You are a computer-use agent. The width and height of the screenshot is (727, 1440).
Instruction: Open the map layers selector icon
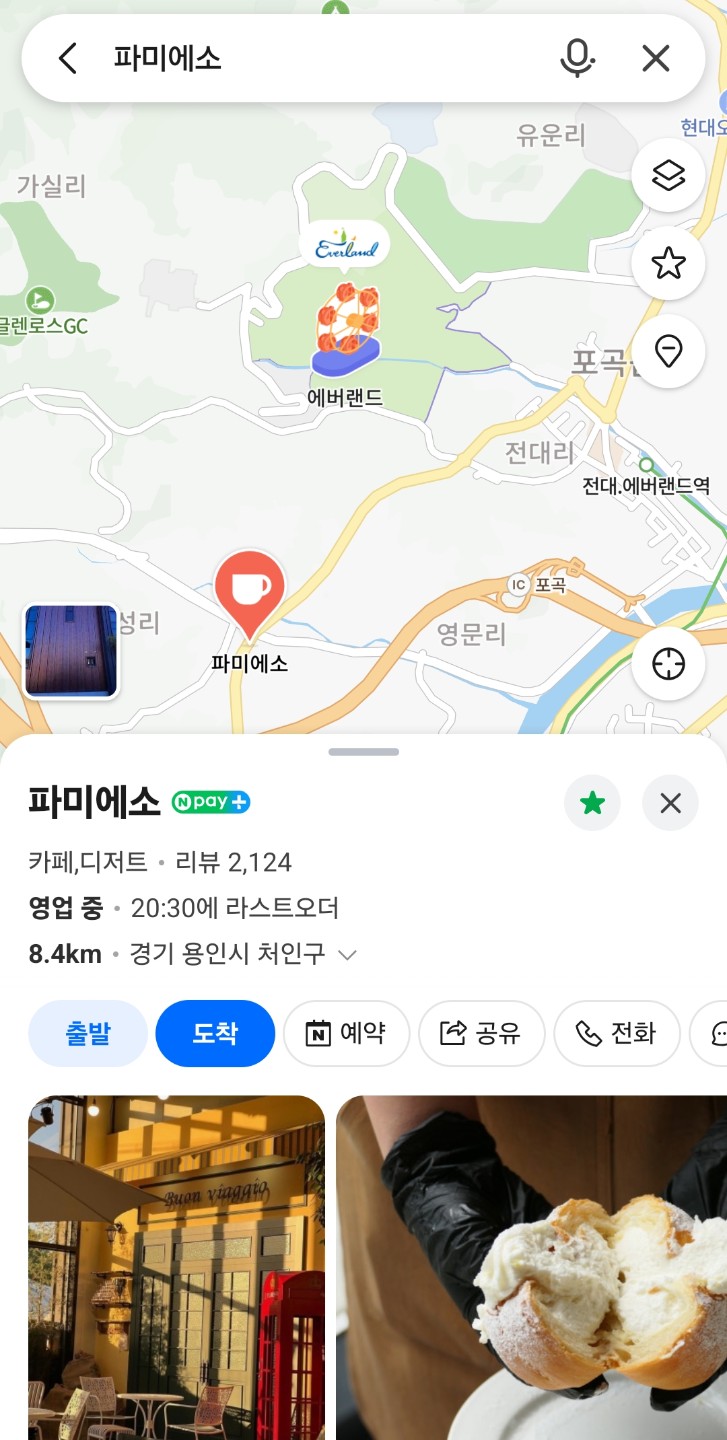[668, 174]
